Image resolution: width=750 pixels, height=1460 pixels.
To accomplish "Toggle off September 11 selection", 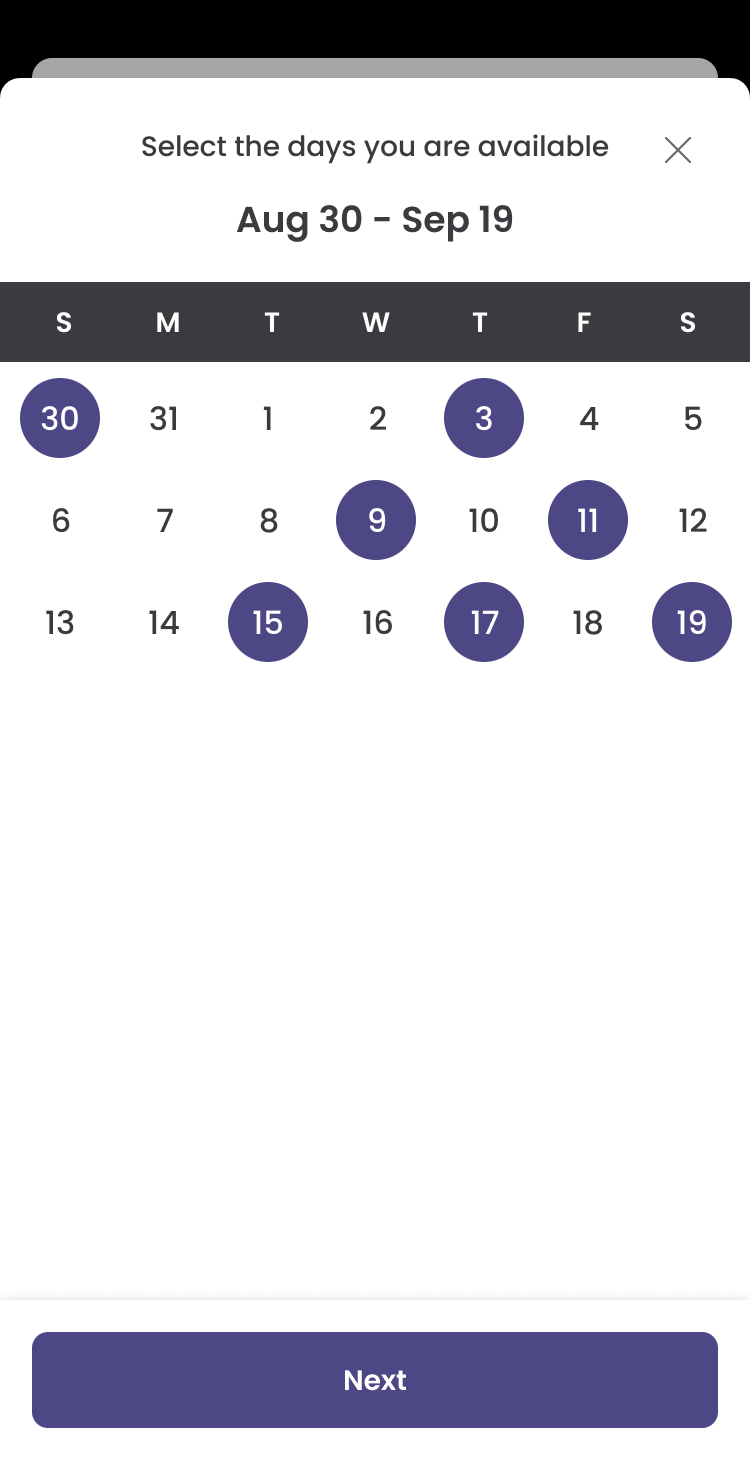I will [588, 520].
